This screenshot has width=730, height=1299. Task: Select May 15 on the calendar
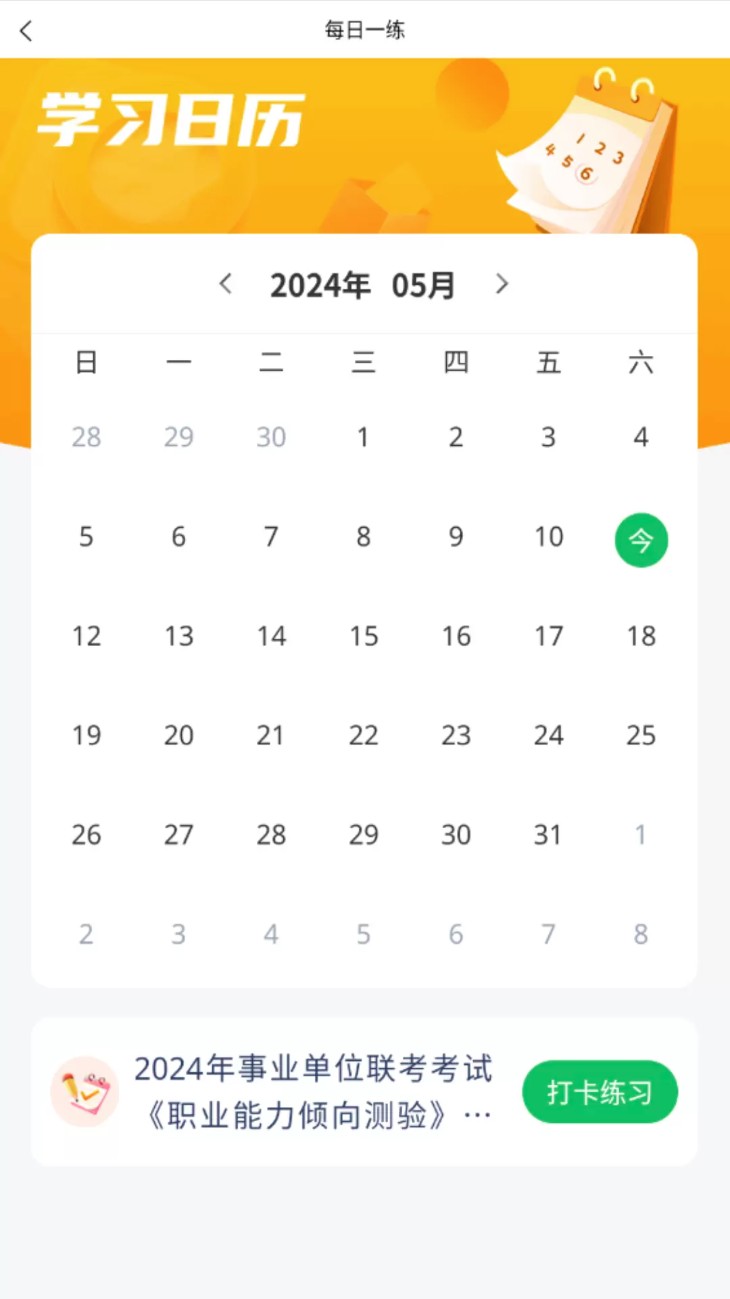tap(363, 636)
